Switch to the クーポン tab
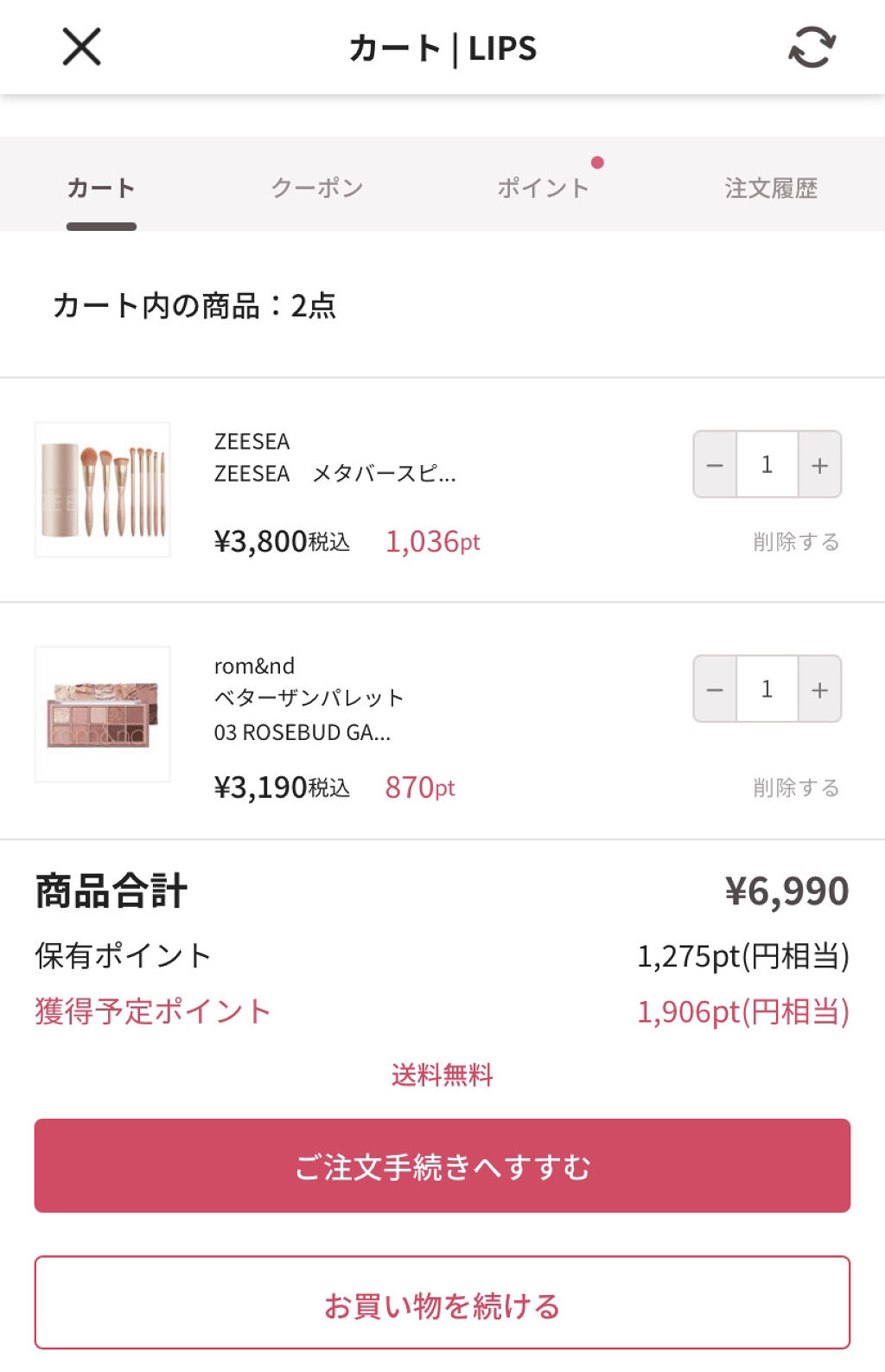885x1372 pixels. [318, 186]
